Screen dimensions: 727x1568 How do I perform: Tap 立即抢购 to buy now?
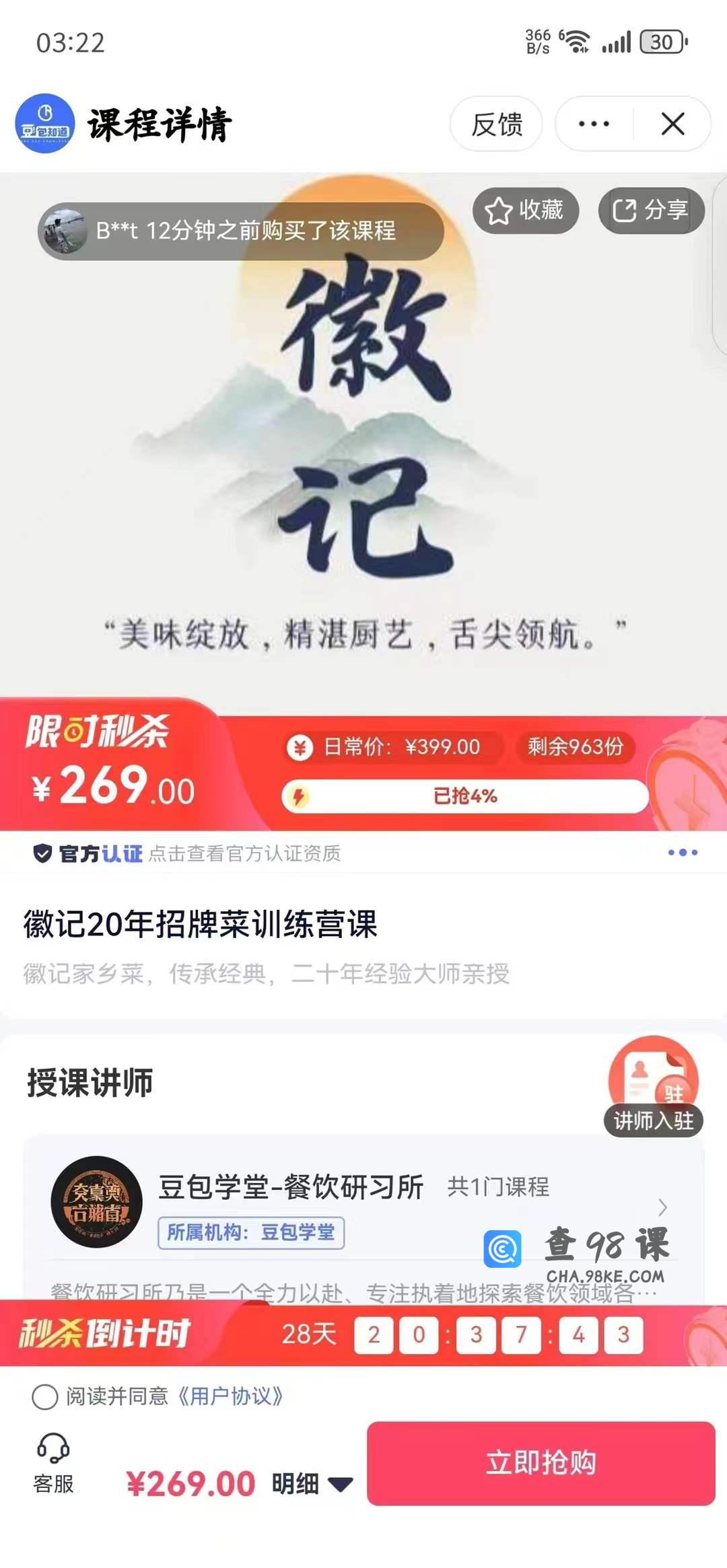pos(541,1463)
